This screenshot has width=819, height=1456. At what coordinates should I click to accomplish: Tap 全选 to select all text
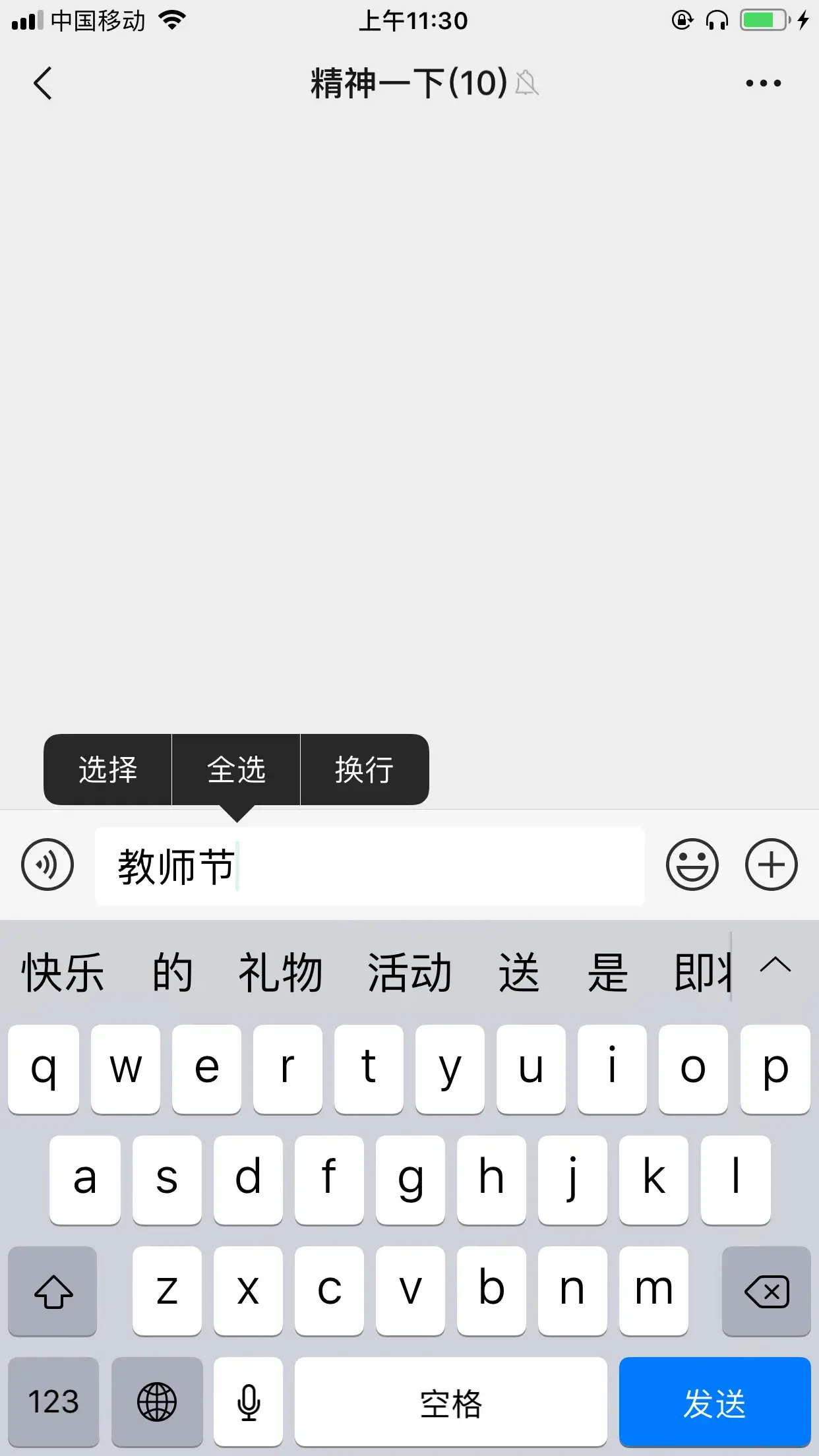coord(236,770)
